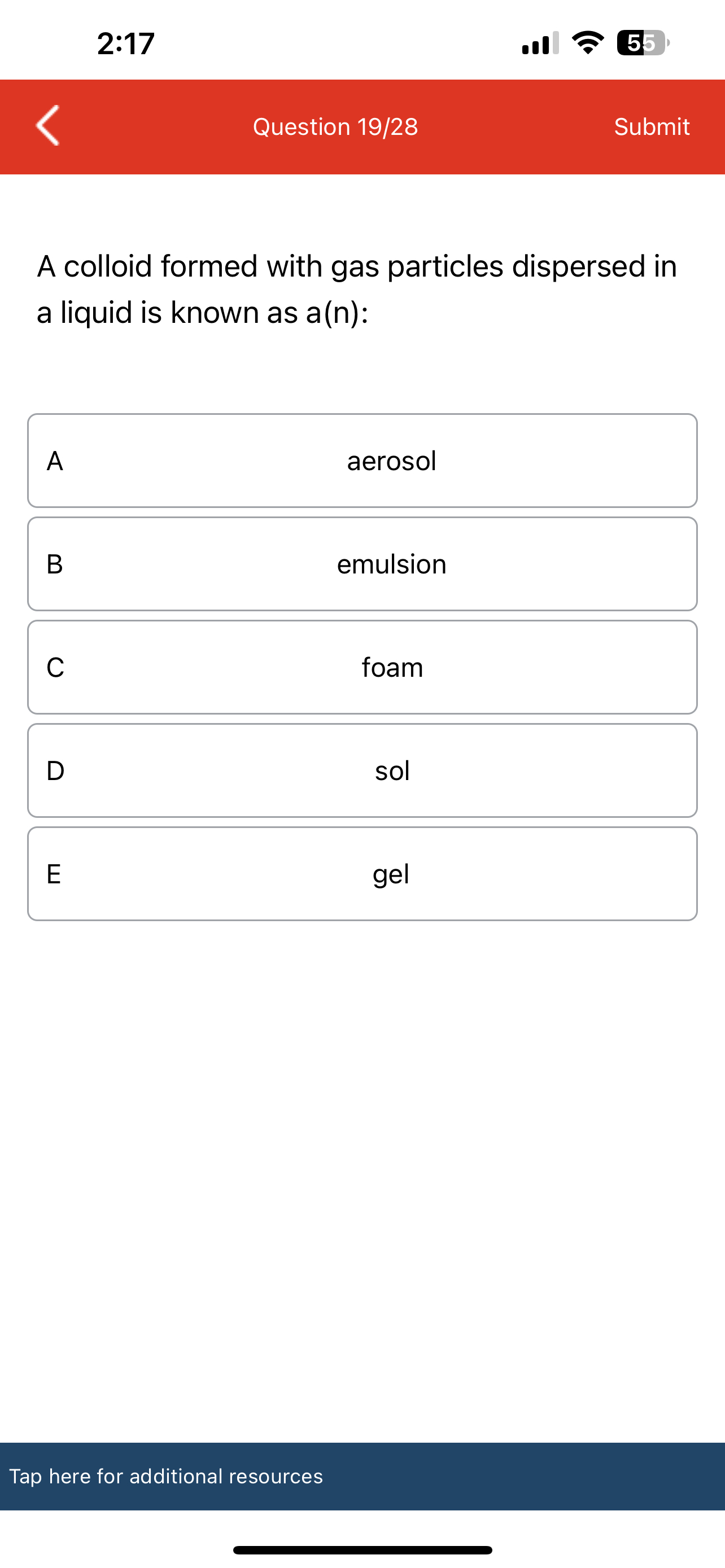Select answer E, gel
The height and width of the screenshot is (1568, 725).
coord(362,874)
